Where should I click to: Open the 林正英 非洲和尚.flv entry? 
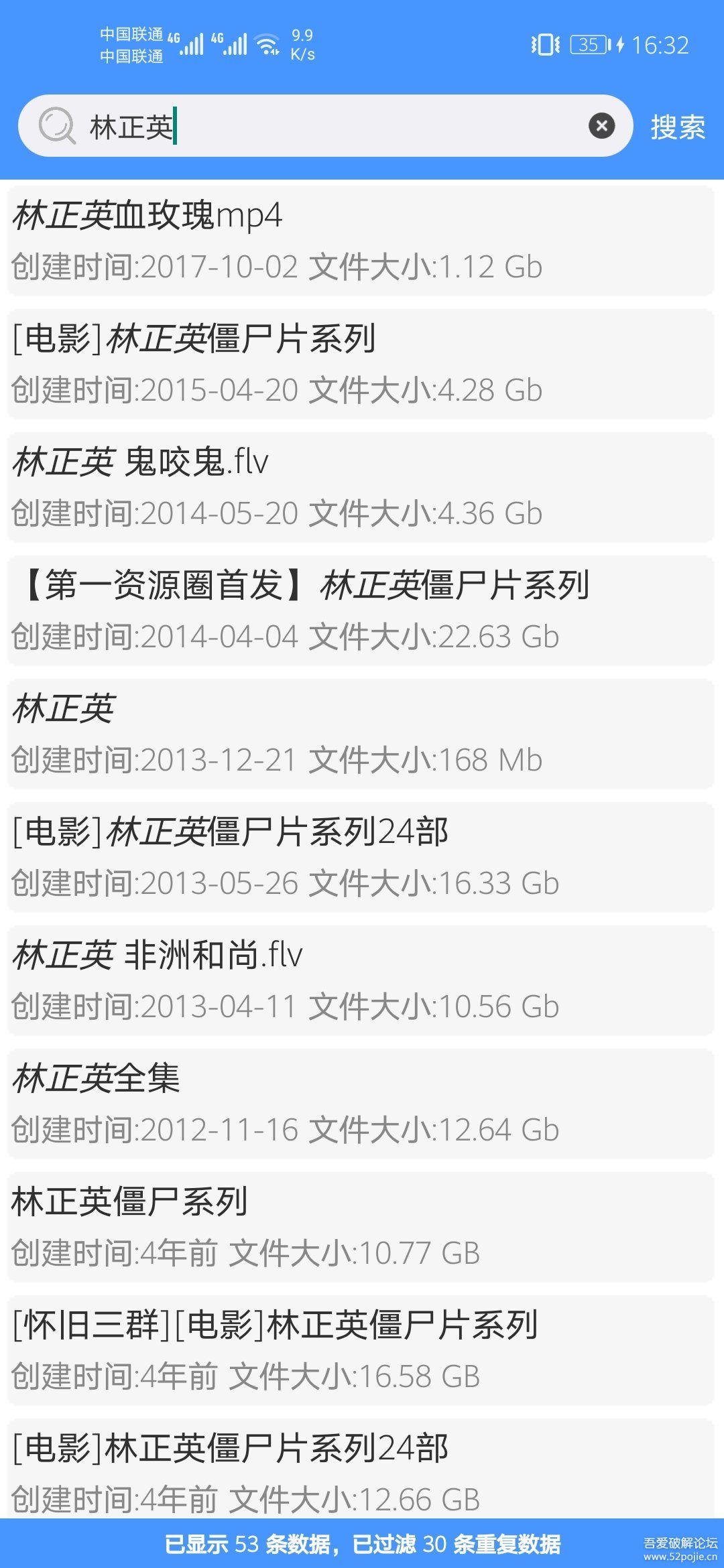pyautogui.click(x=362, y=977)
